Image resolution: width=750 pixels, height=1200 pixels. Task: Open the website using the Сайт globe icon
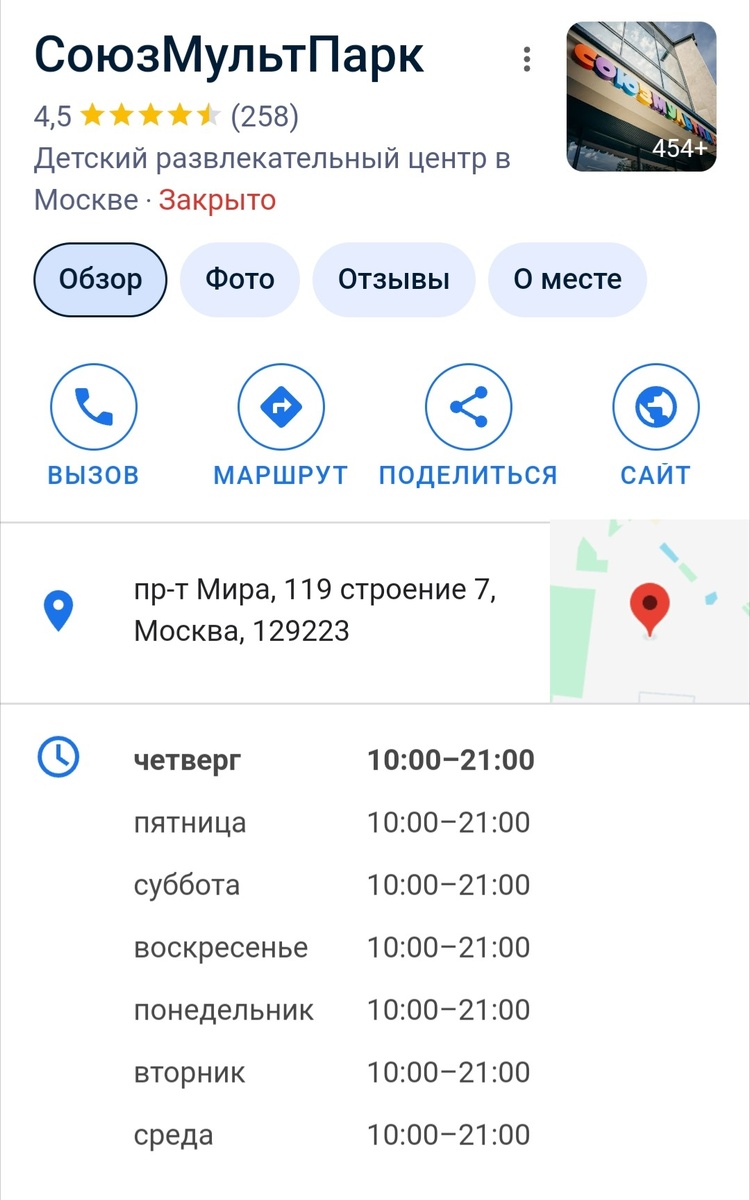click(656, 406)
